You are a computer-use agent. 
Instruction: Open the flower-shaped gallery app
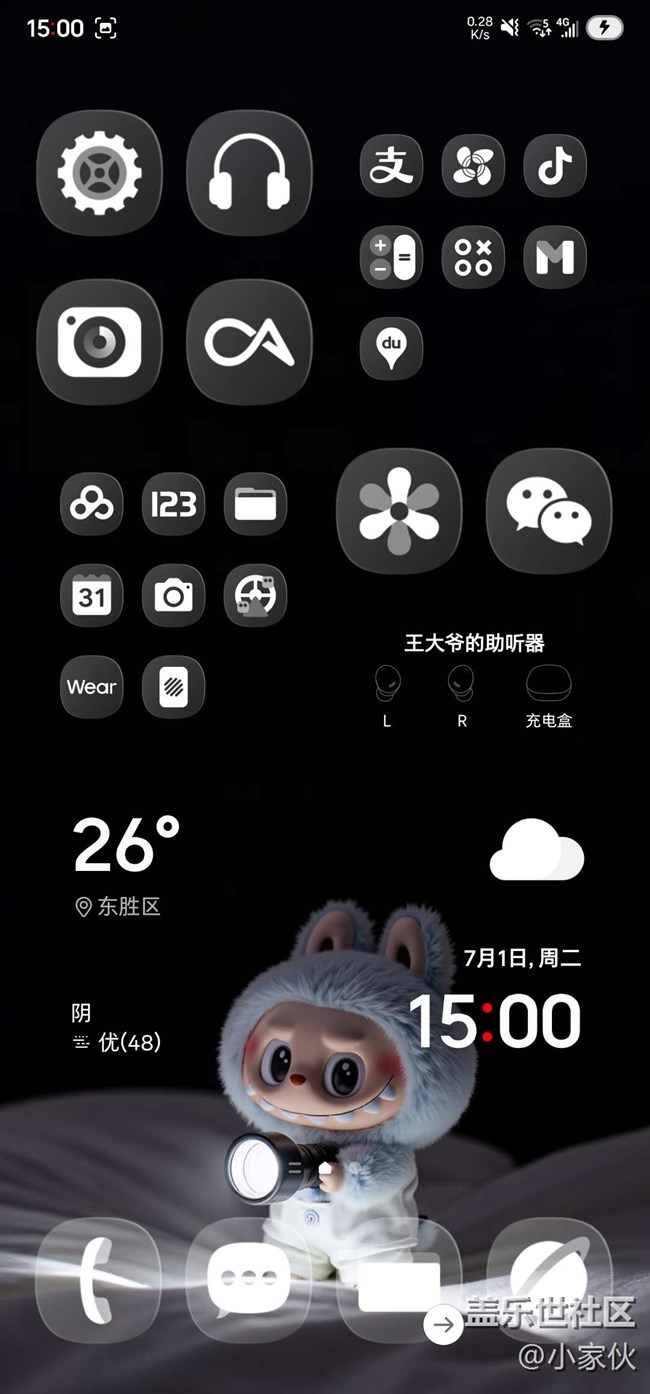click(x=399, y=510)
